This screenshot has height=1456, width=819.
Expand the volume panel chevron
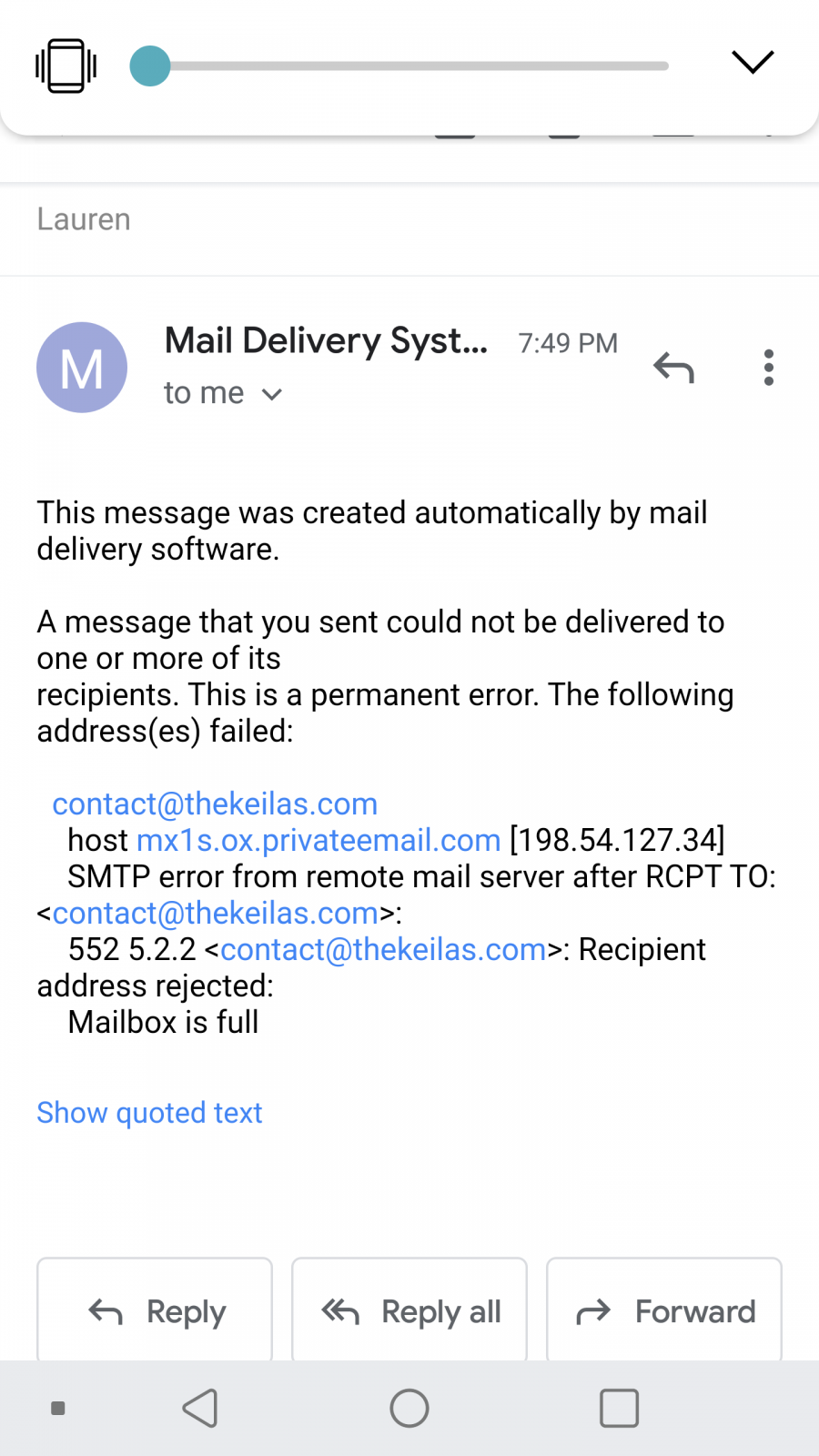click(x=753, y=62)
